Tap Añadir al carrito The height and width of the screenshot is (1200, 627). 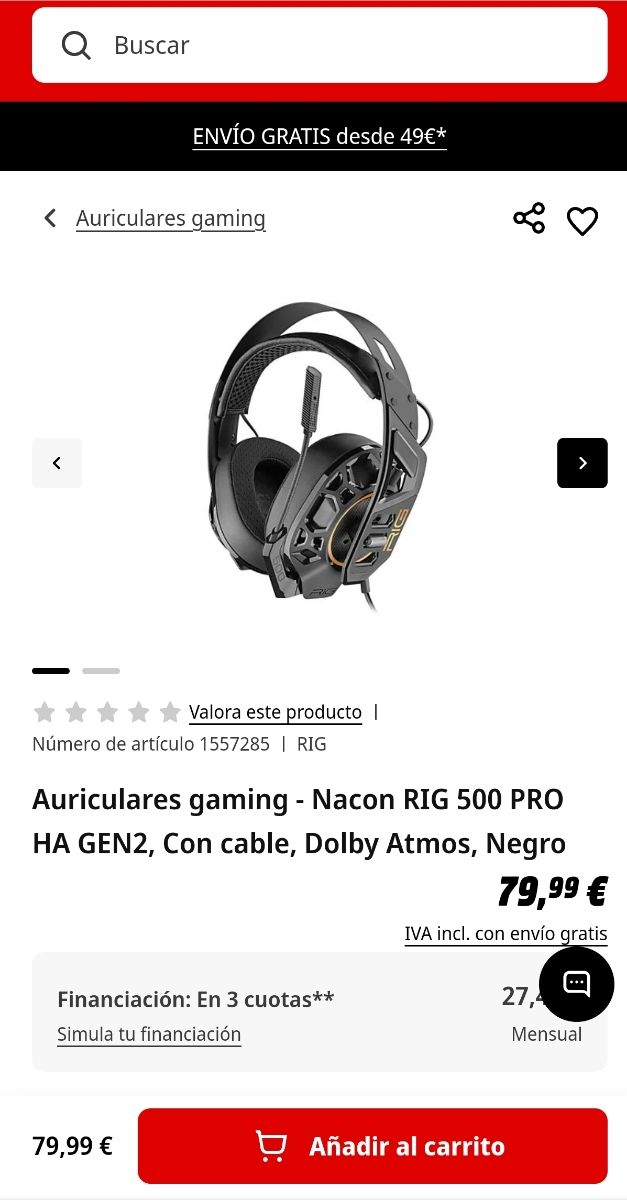tap(372, 1146)
